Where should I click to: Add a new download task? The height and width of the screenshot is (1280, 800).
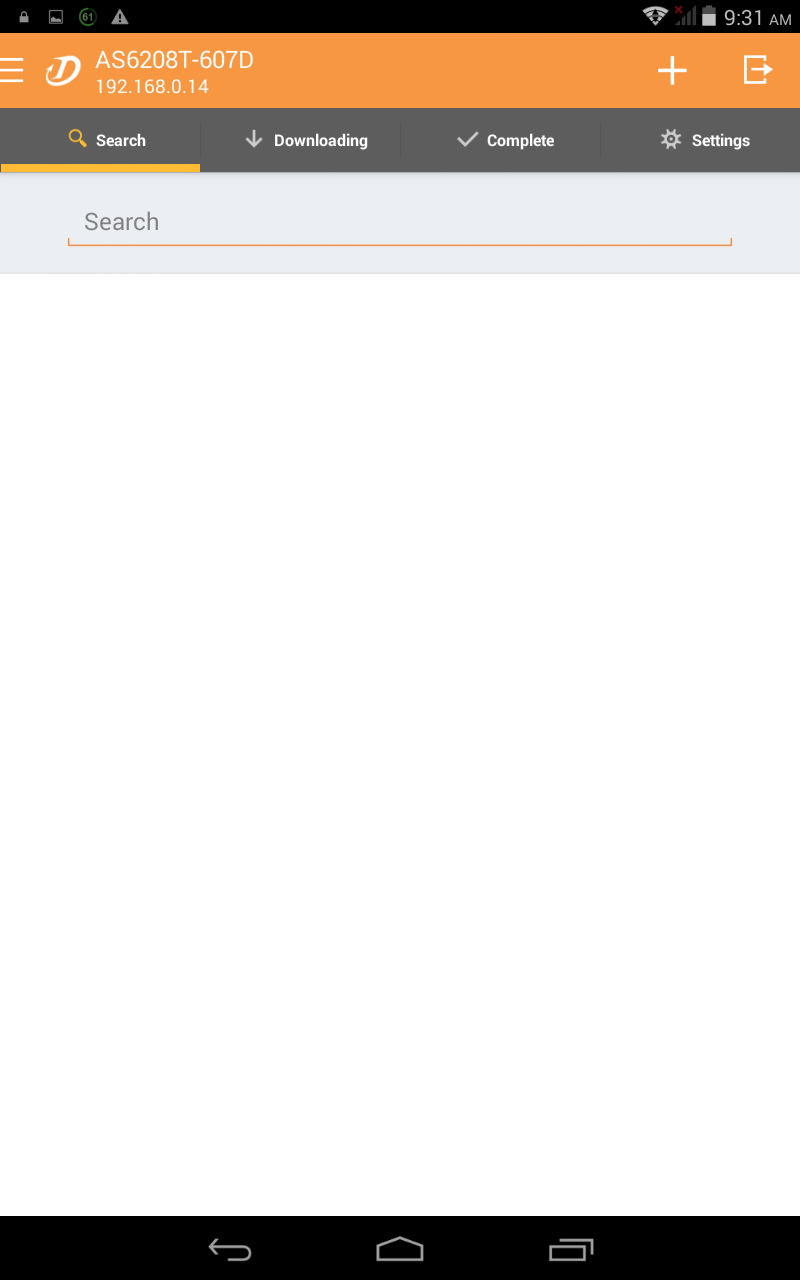click(x=672, y=70)
